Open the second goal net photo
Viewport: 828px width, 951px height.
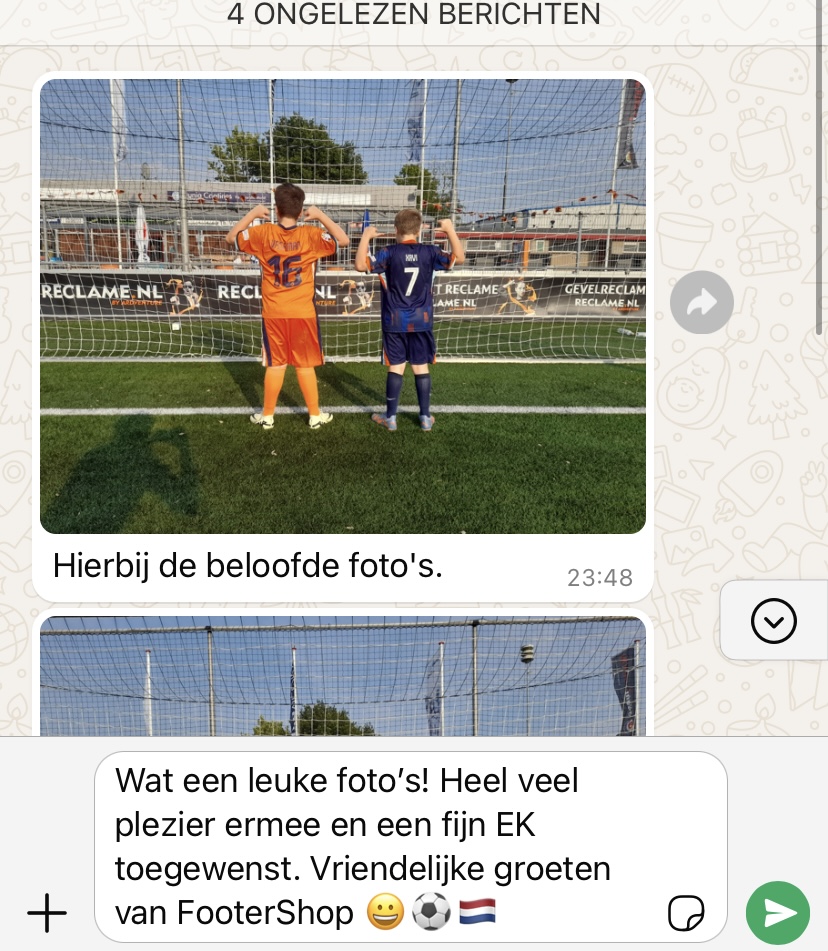click(342, 676)
